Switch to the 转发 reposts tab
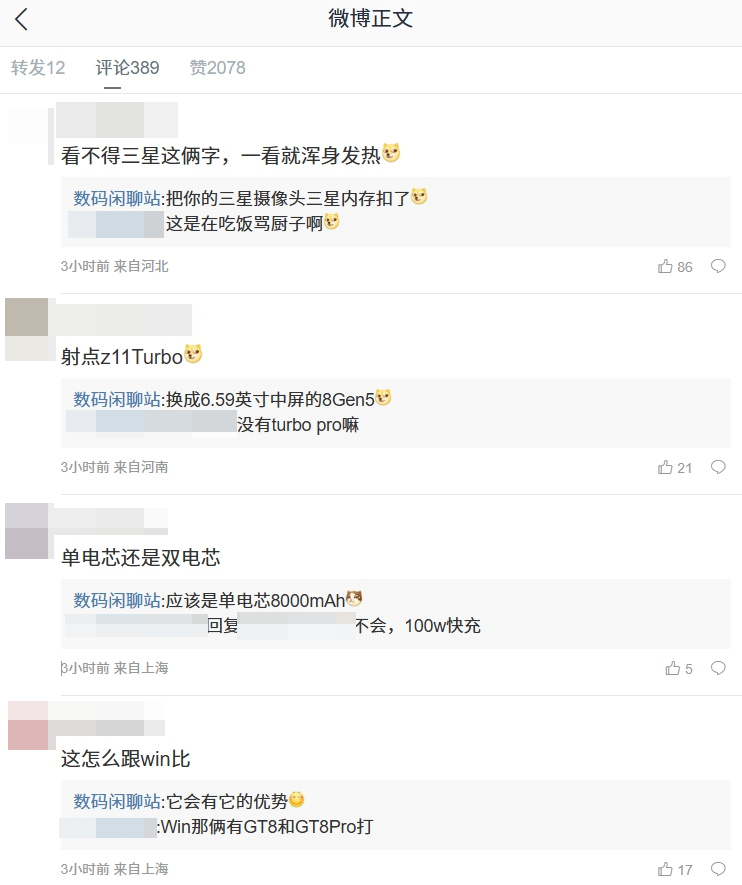The height and width of the screenshot is (885, 742). [x=38, y=68]
